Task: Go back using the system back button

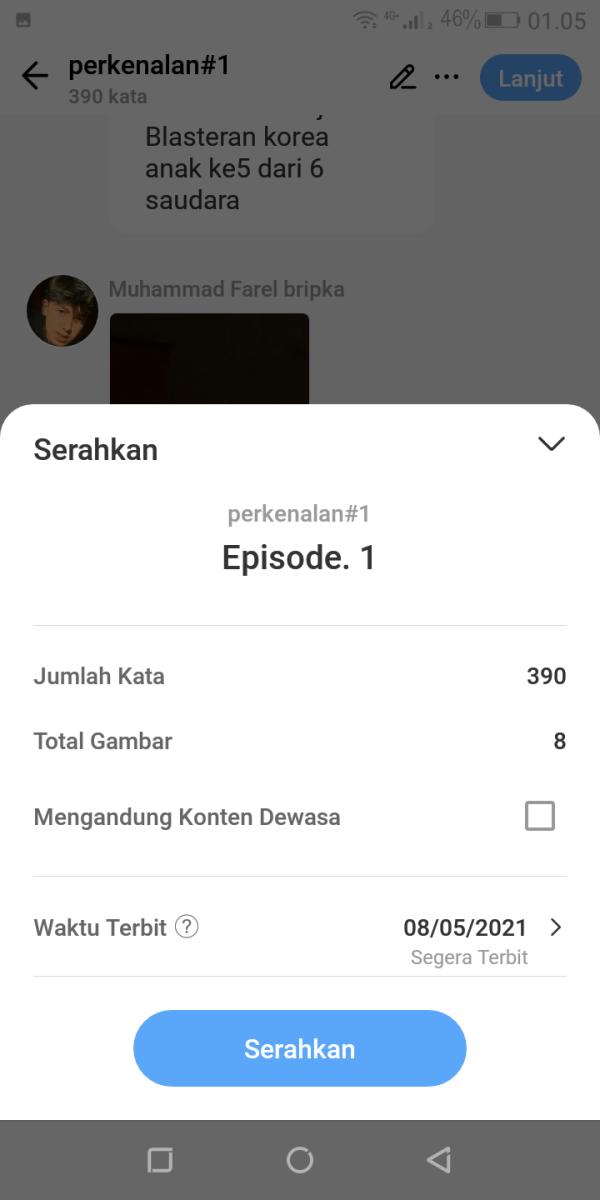Action: point(438,1160)
